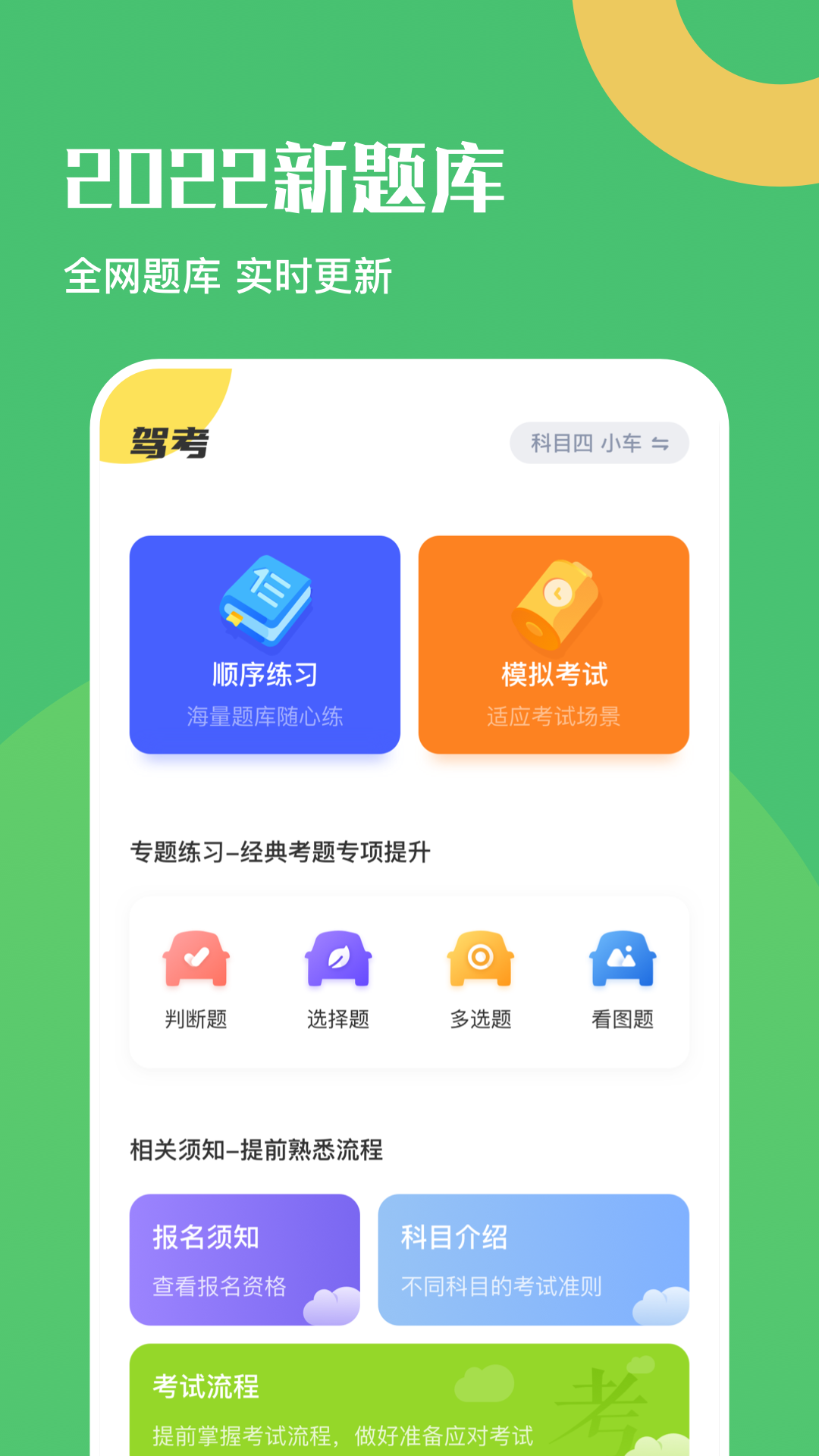Open the 科目四 小车 subject switcher
The width and height of the screenshot is (819, 1456).
(x=599, y=444)
